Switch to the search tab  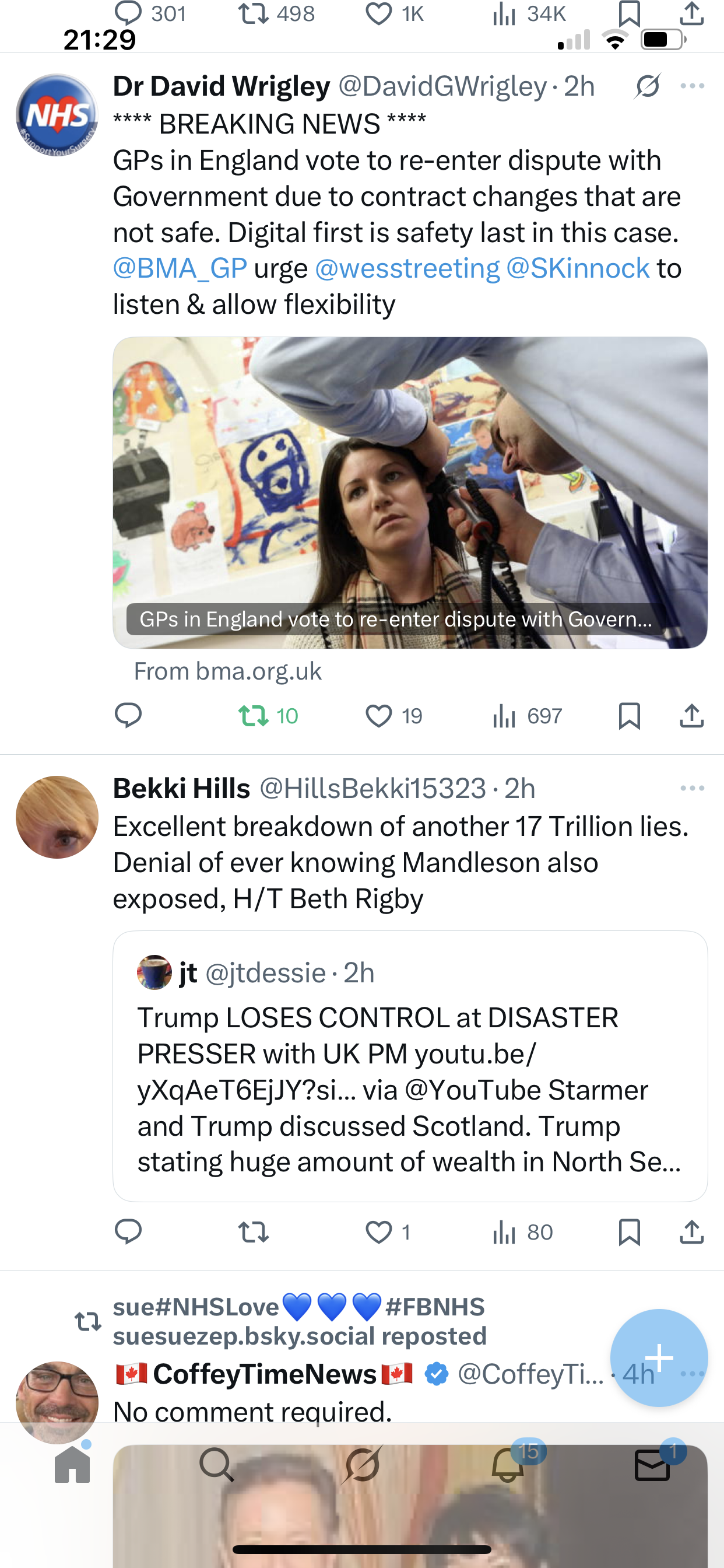[x=217, y=1465]
